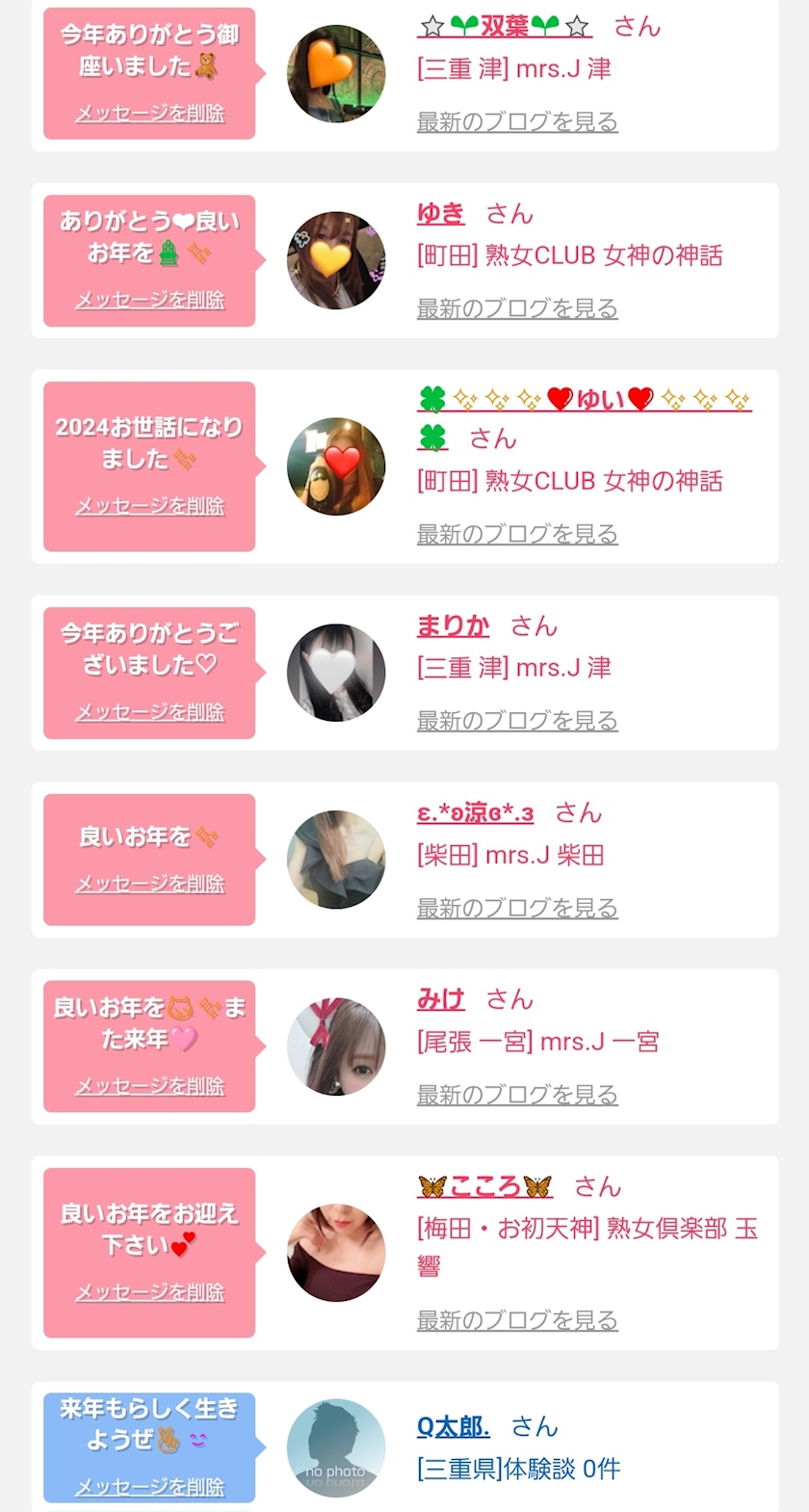
Task: View latest blog of 涼
Action: pyautogui.click(x=516, y=908)
